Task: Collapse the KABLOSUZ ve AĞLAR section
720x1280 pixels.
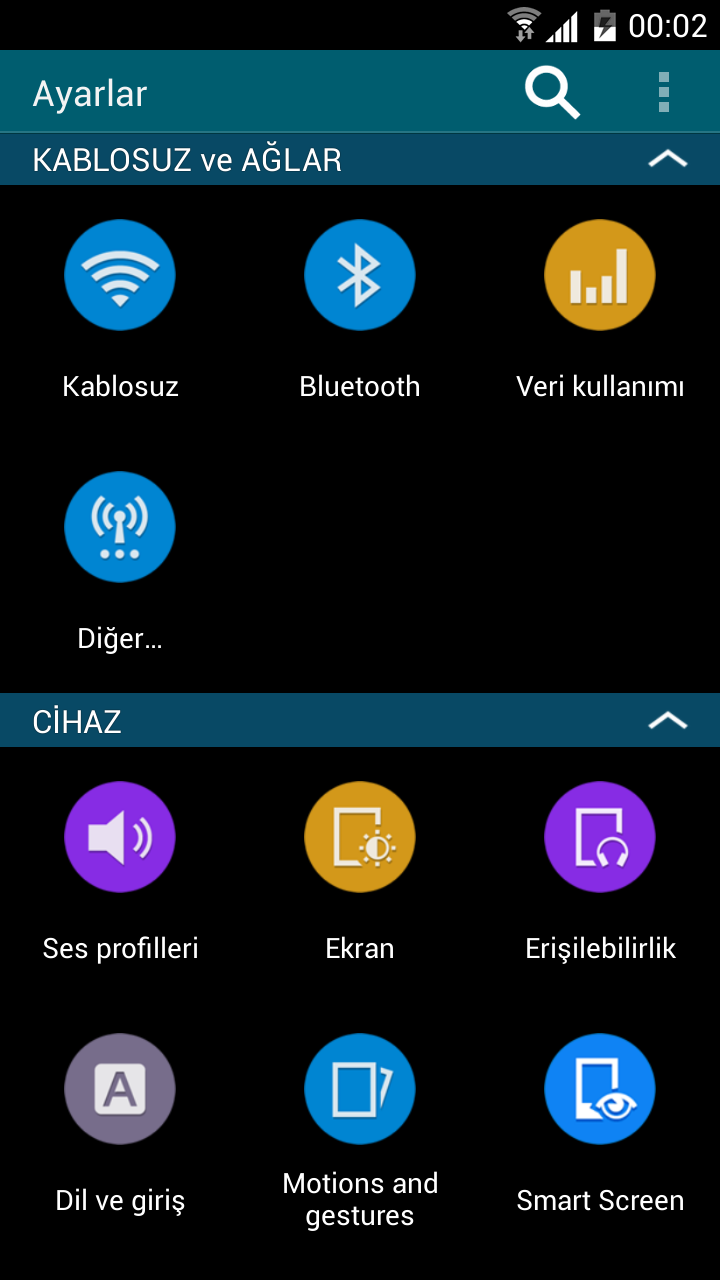Action: [x=667, y=159]
